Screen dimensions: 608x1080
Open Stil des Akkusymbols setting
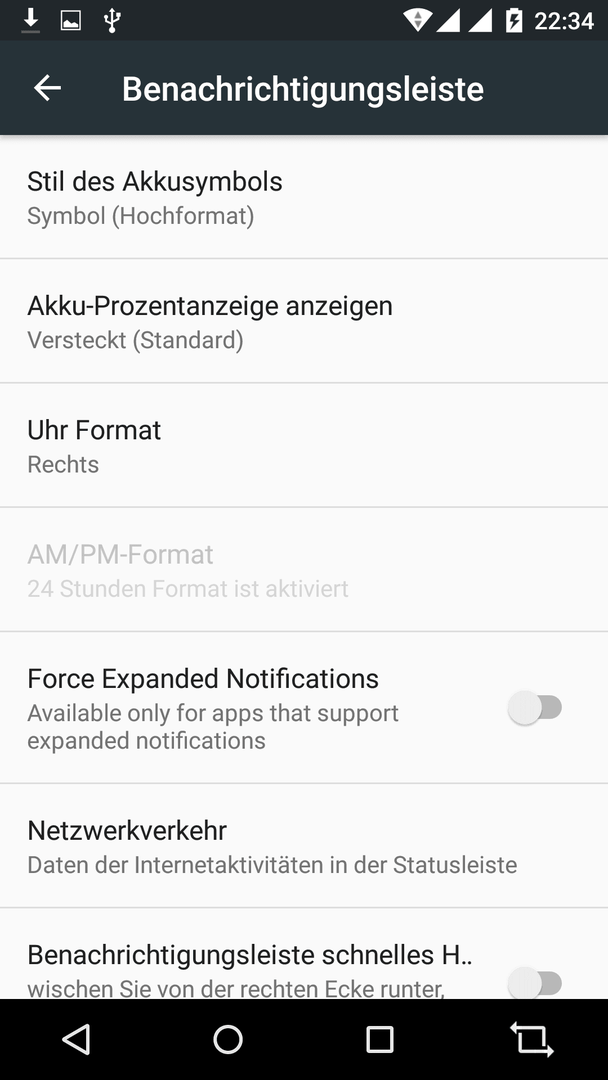[x=304, y=197]
